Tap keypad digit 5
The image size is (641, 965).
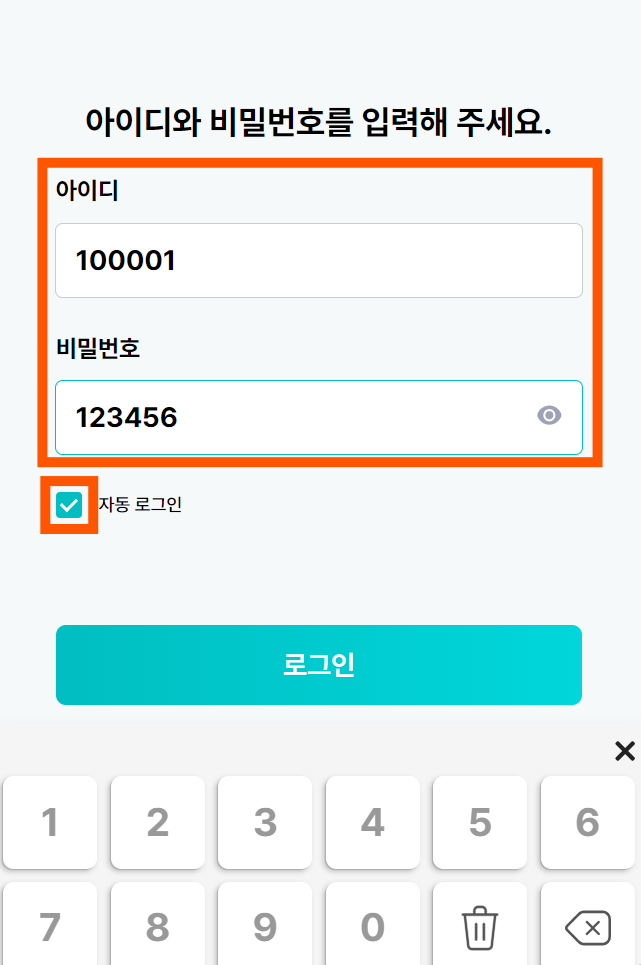[x=480, y=822]
